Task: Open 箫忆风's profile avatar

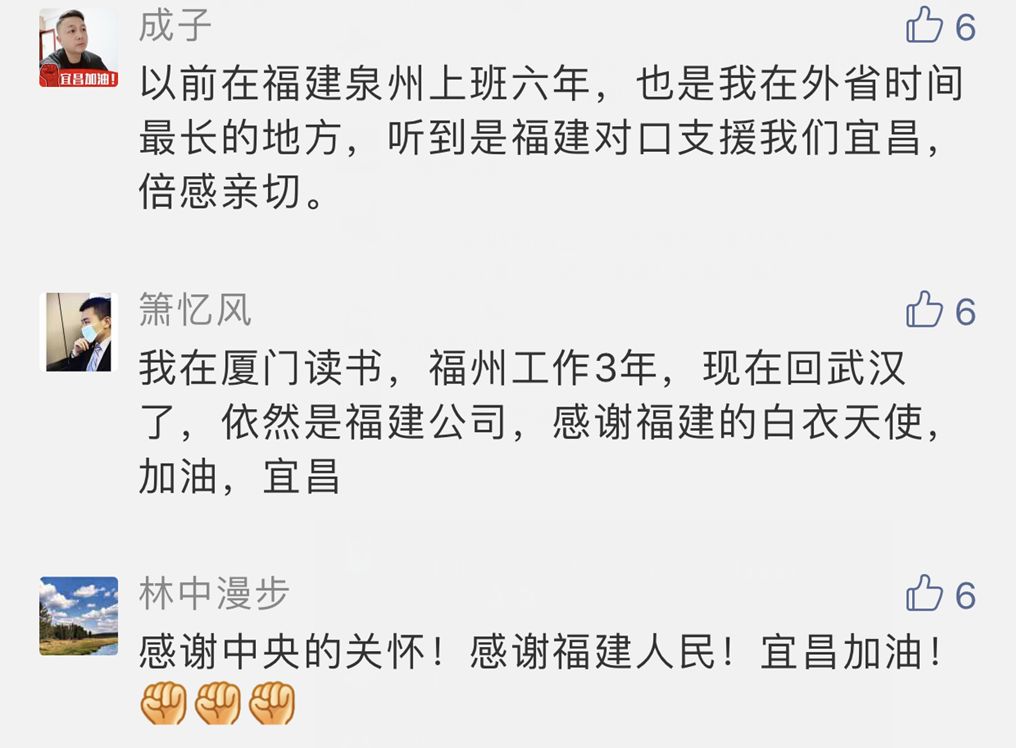Action: point(78,332)
